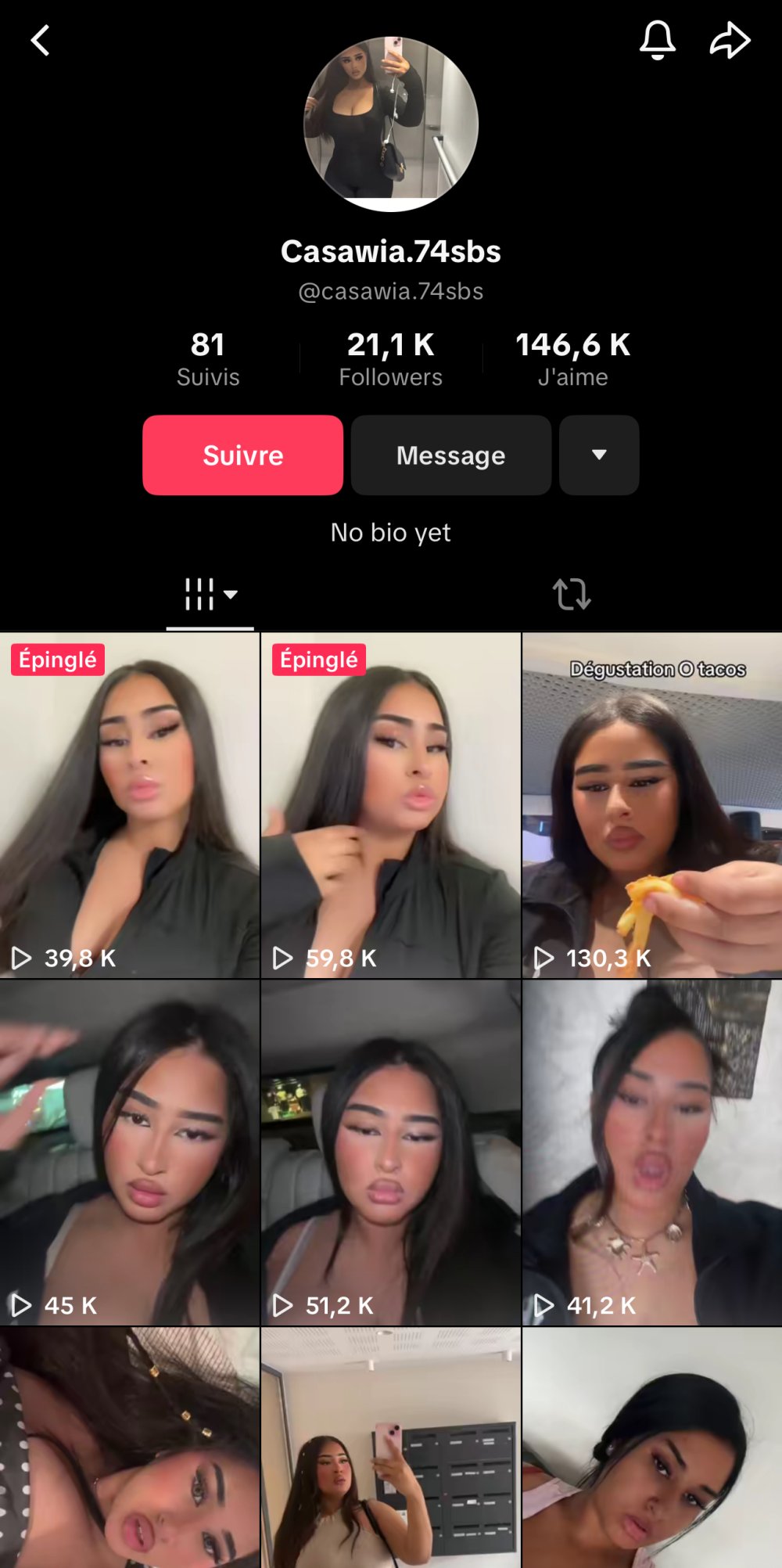Share this profile

pyautogui.click(x=730, y=41)
